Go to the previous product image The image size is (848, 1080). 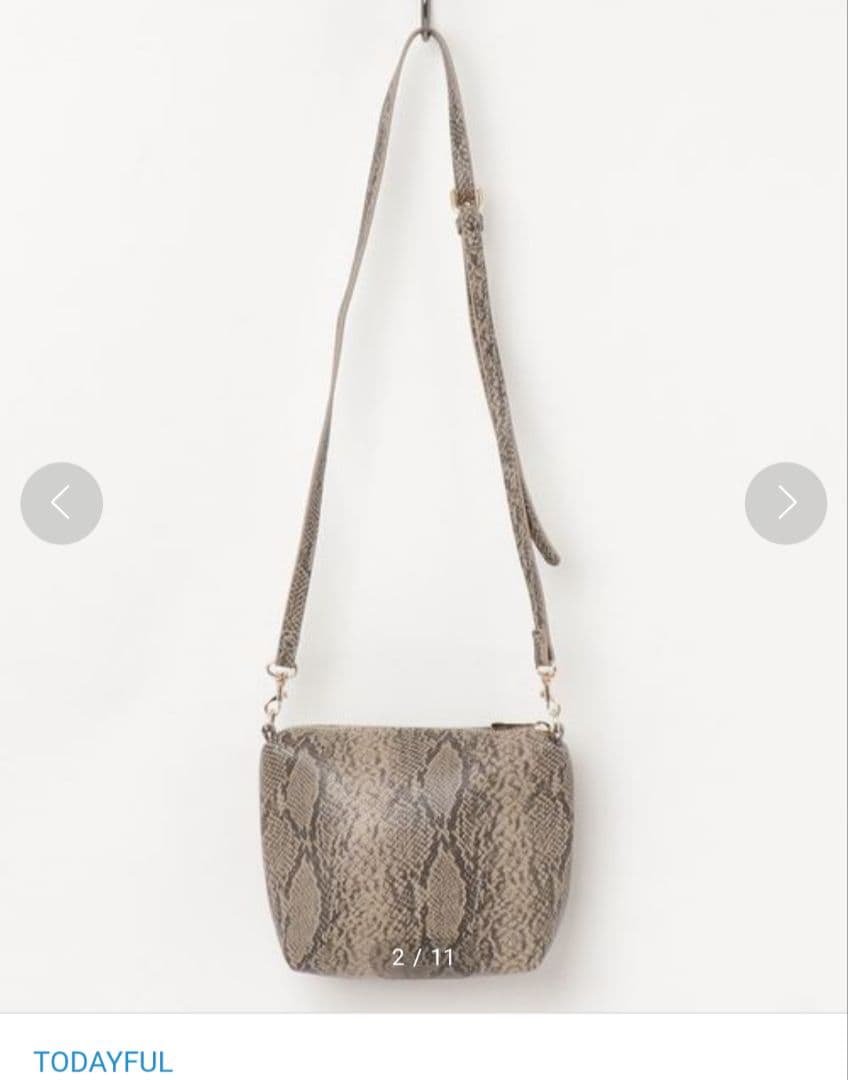(x=61, y=503)
